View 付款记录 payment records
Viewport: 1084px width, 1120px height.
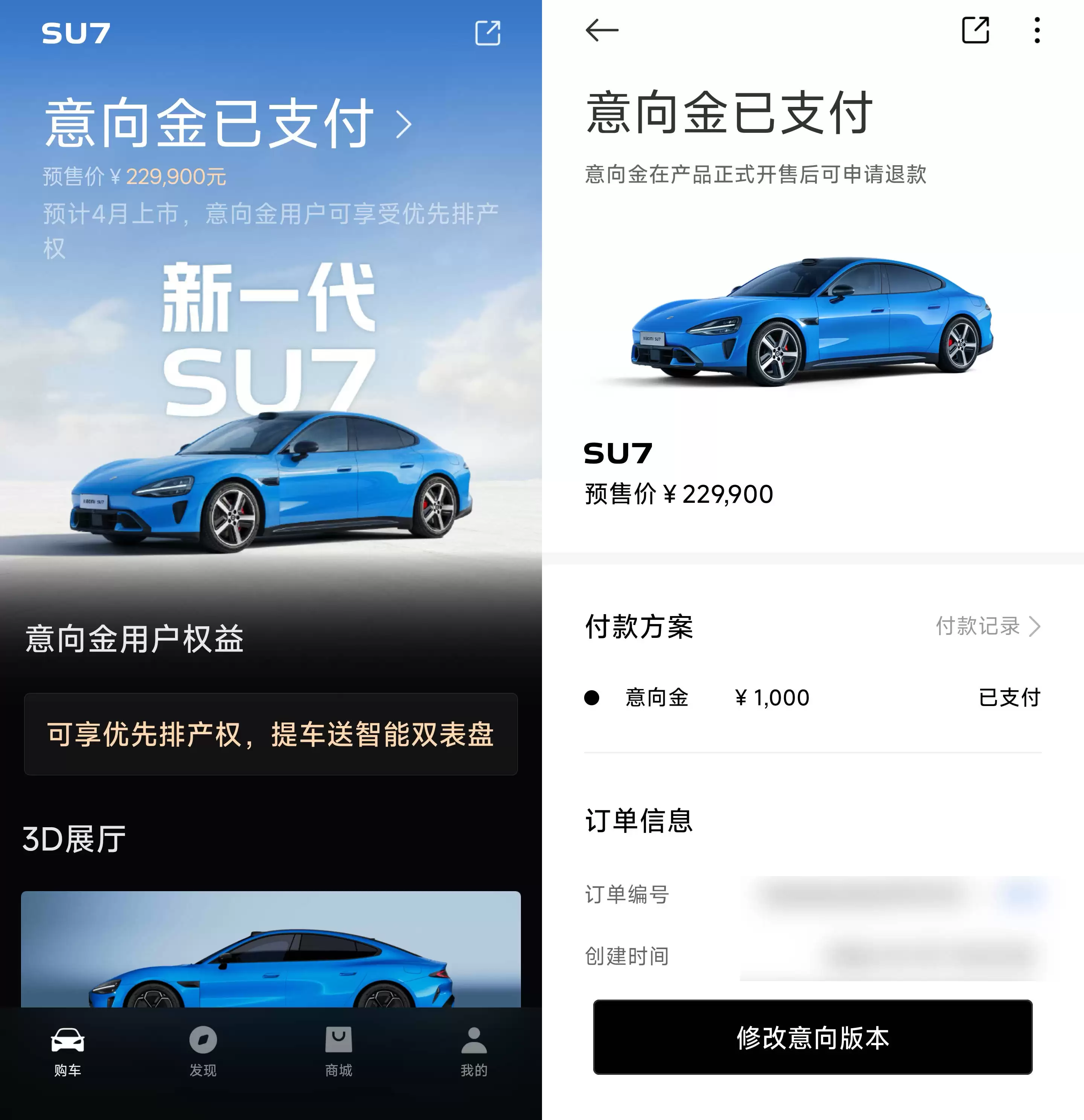(987, 626)
